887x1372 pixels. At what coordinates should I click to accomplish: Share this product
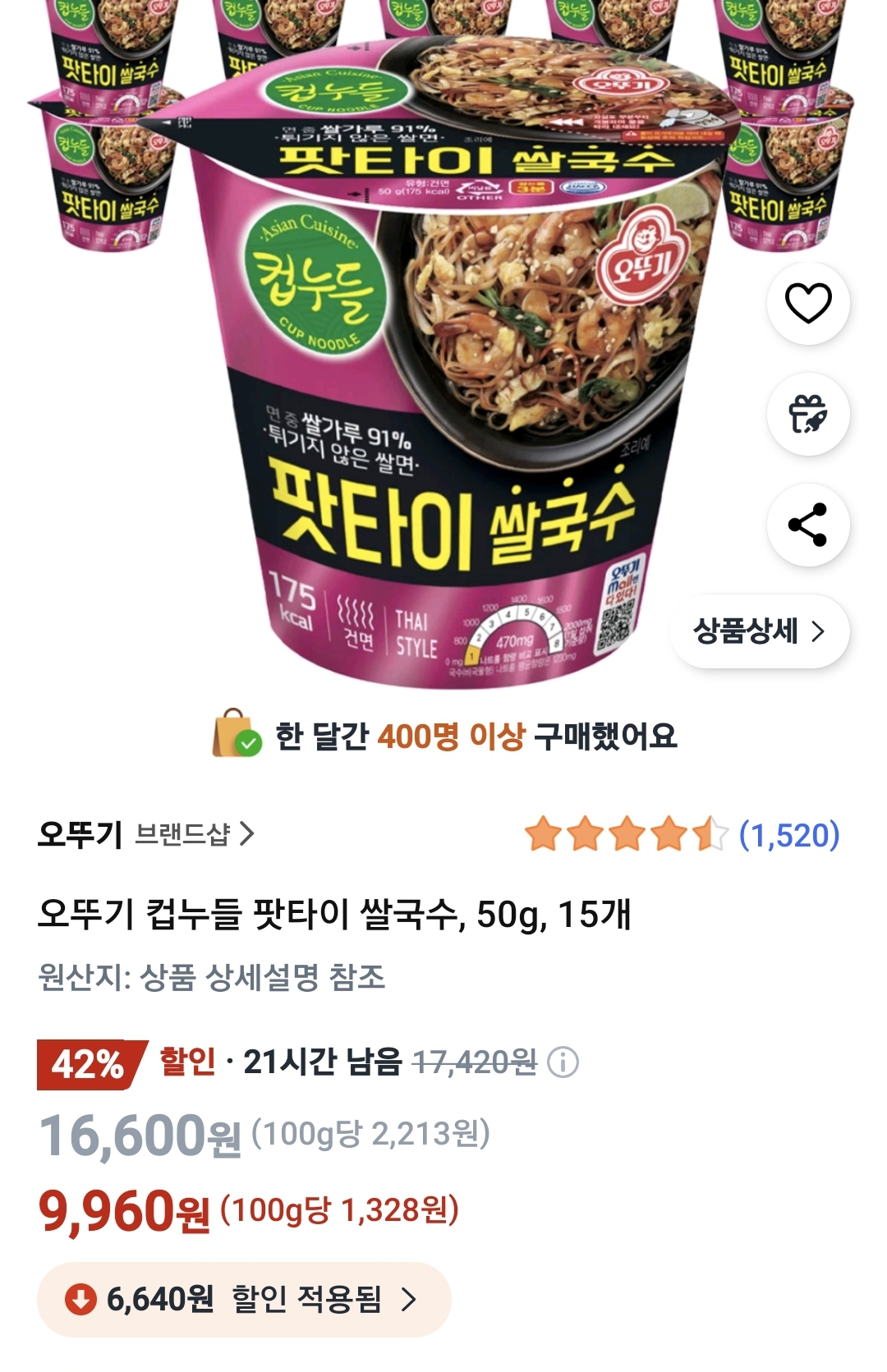point(808,525)
